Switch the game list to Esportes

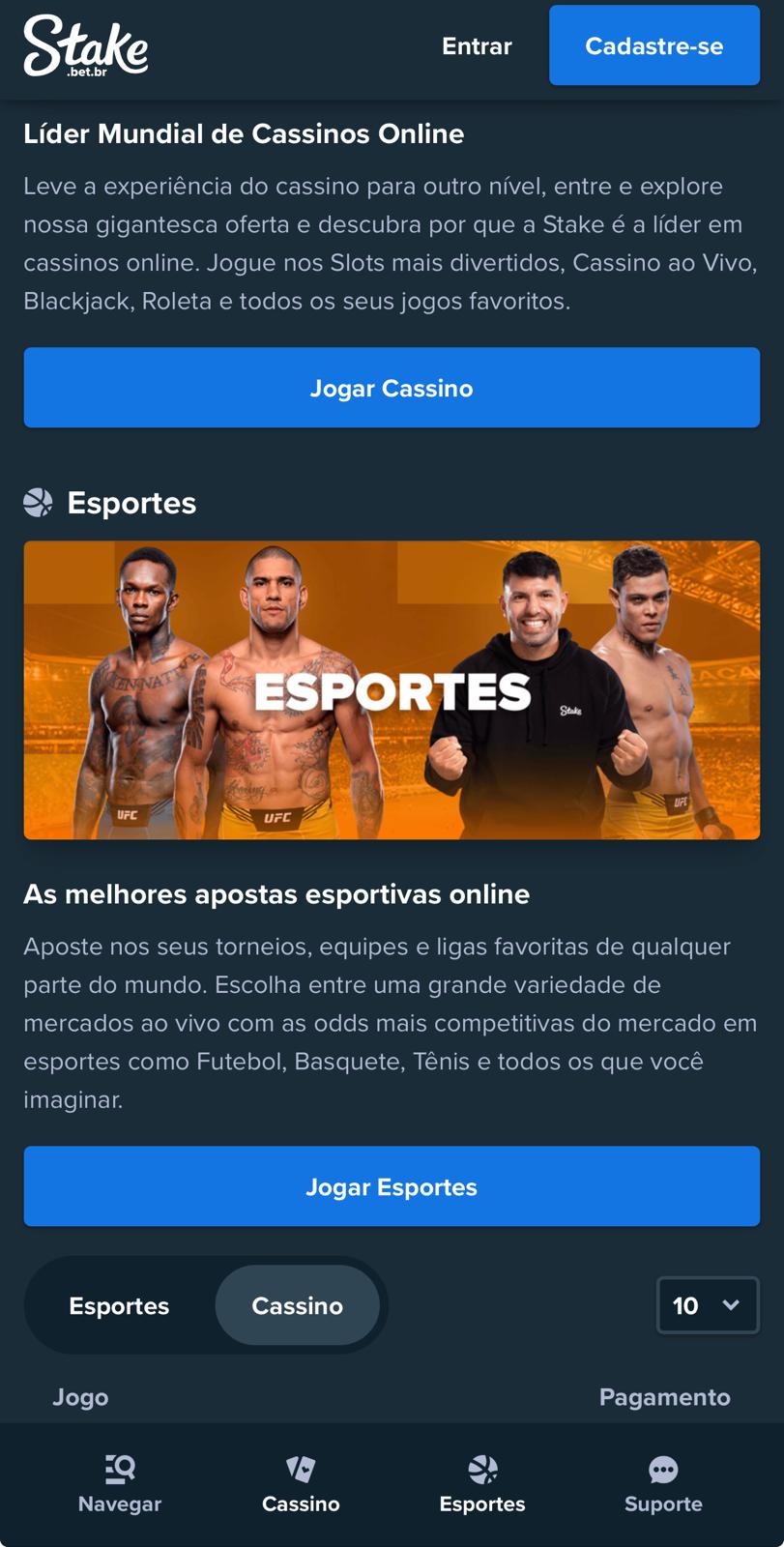tap(118, 1305)
